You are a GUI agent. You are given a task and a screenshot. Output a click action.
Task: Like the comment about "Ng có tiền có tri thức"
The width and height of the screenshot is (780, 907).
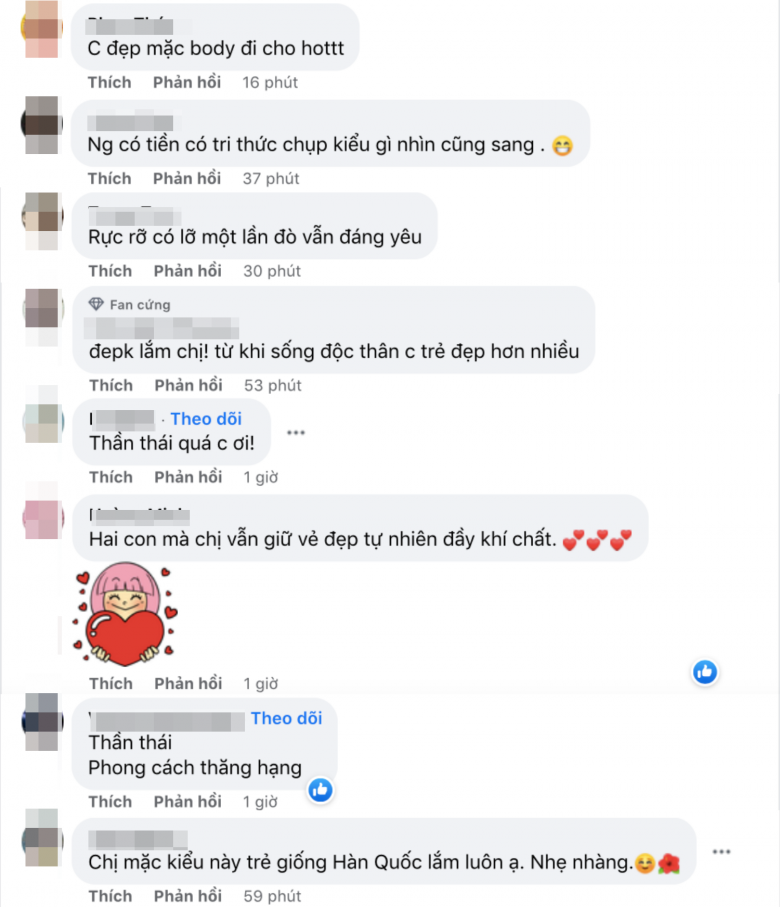tap(109, 178)
